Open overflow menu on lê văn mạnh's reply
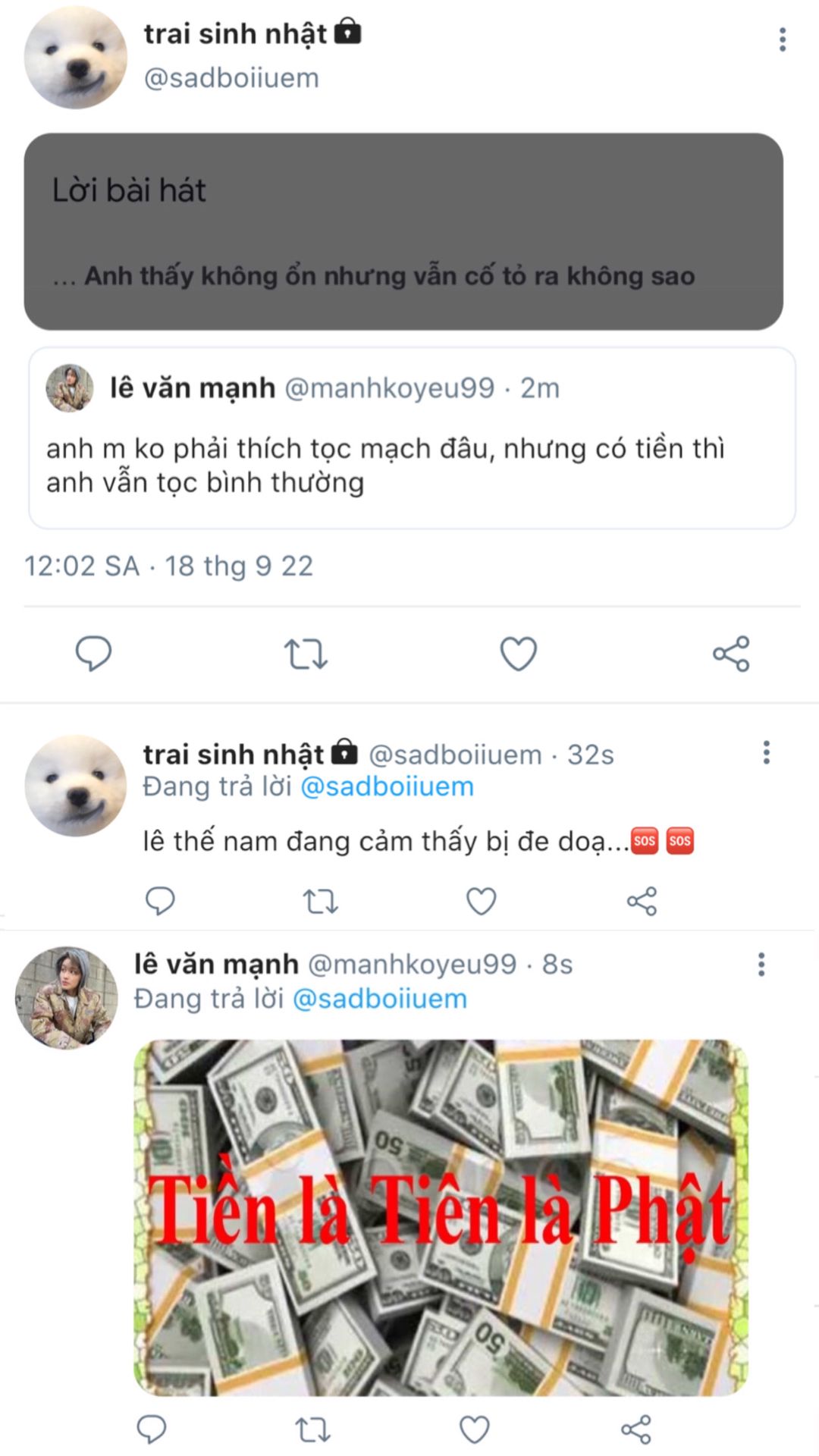Screen dimensions: 819x1456 coord(761,964)
